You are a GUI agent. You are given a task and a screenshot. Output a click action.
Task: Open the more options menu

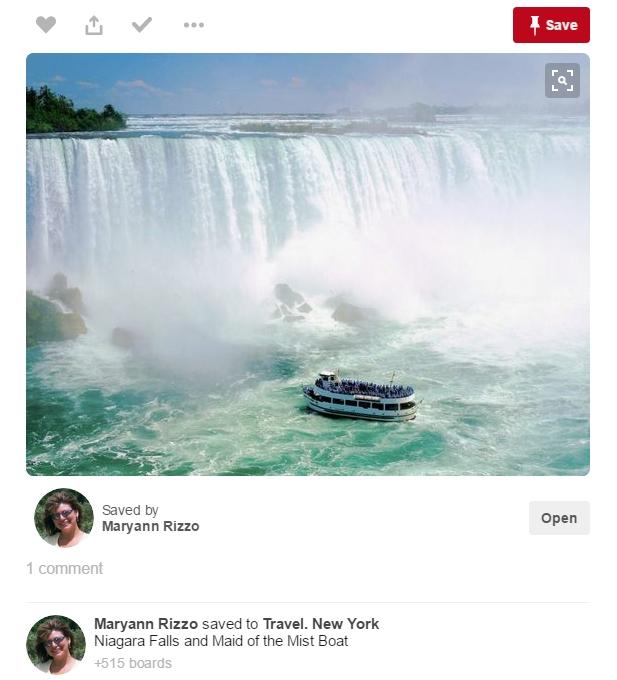(194, 25)
